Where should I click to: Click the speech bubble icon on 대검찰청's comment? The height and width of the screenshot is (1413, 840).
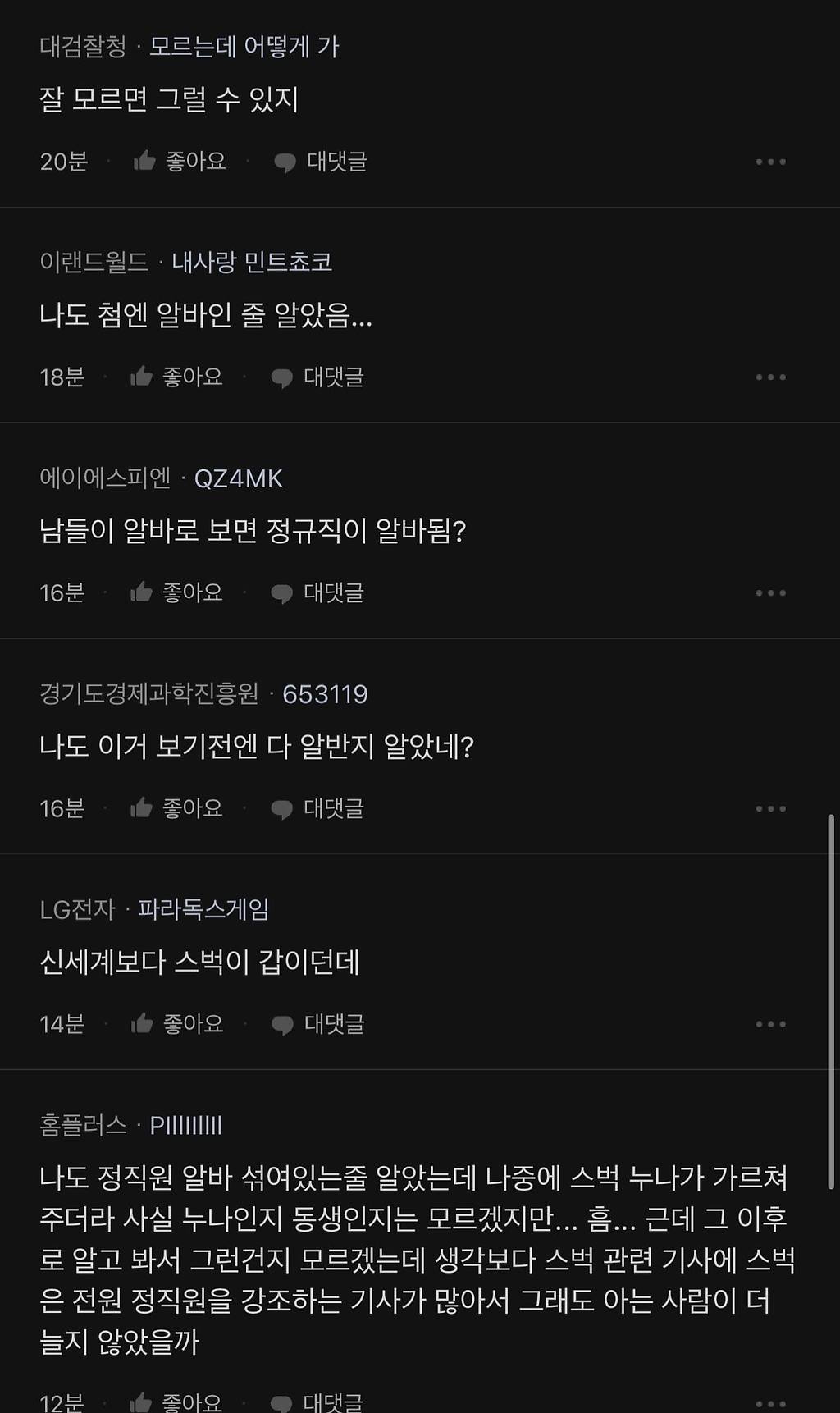coord(284,161)
